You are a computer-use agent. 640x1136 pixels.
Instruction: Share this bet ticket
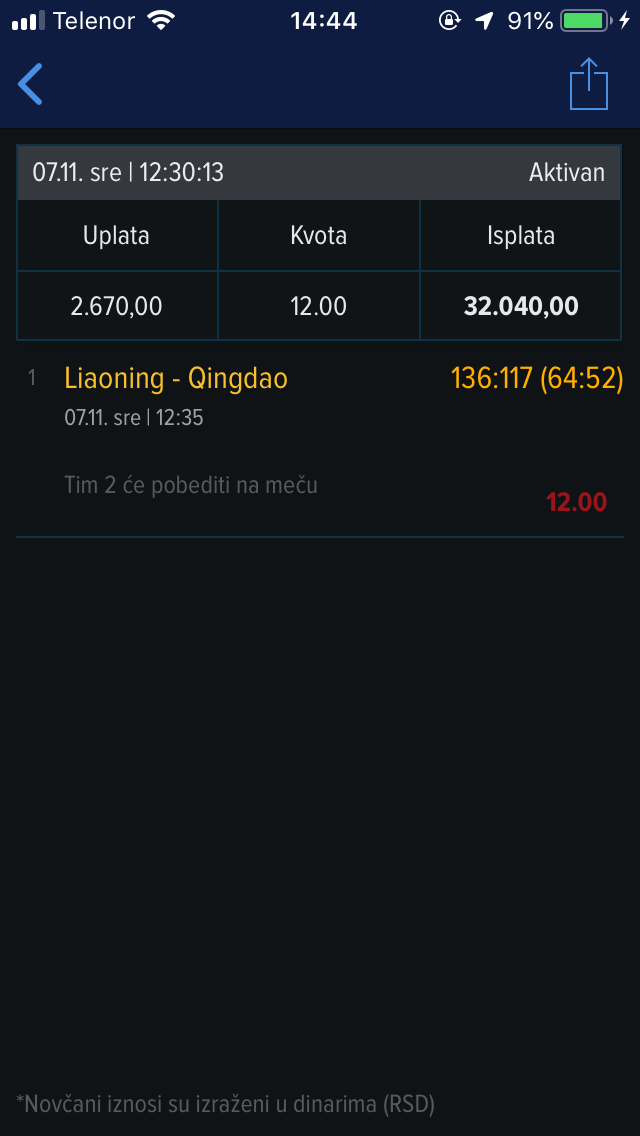(589, 83)
